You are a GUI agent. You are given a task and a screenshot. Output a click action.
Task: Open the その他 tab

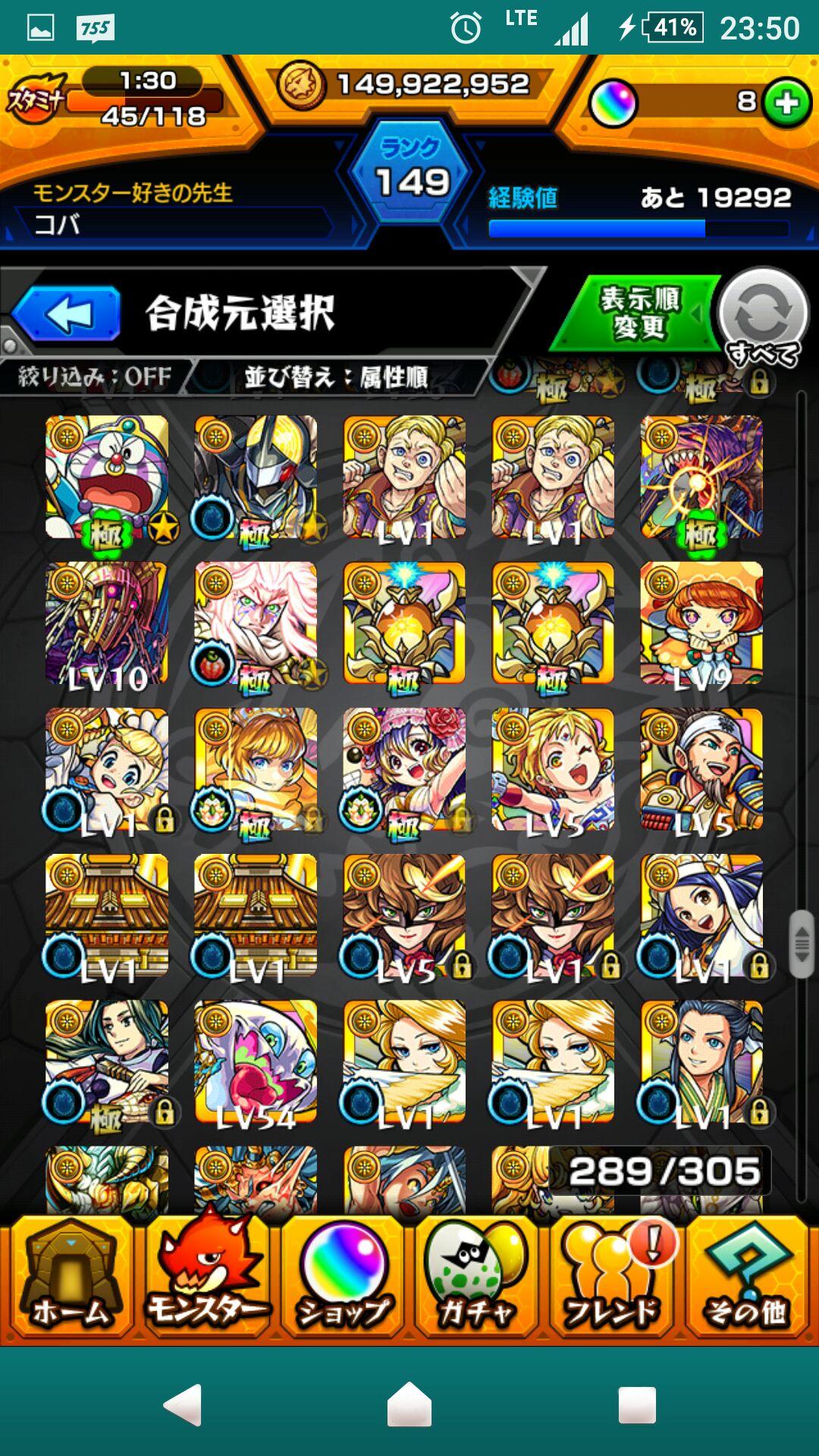(747, 1279)
